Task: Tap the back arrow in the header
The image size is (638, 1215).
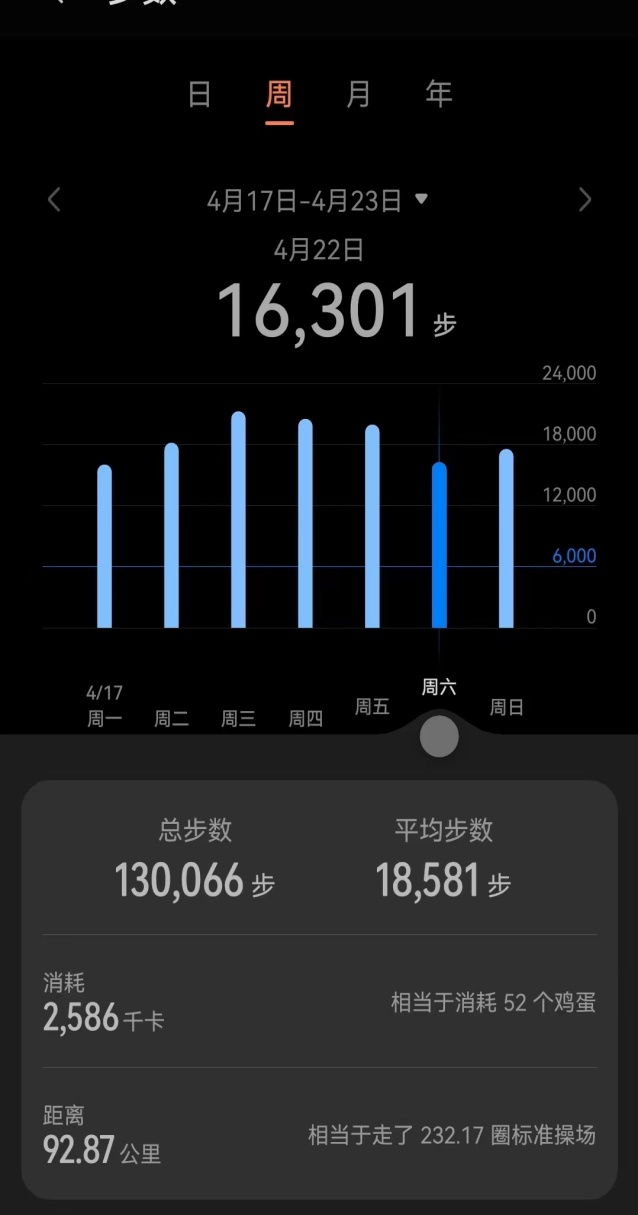Action: click(x=58, y=4)
